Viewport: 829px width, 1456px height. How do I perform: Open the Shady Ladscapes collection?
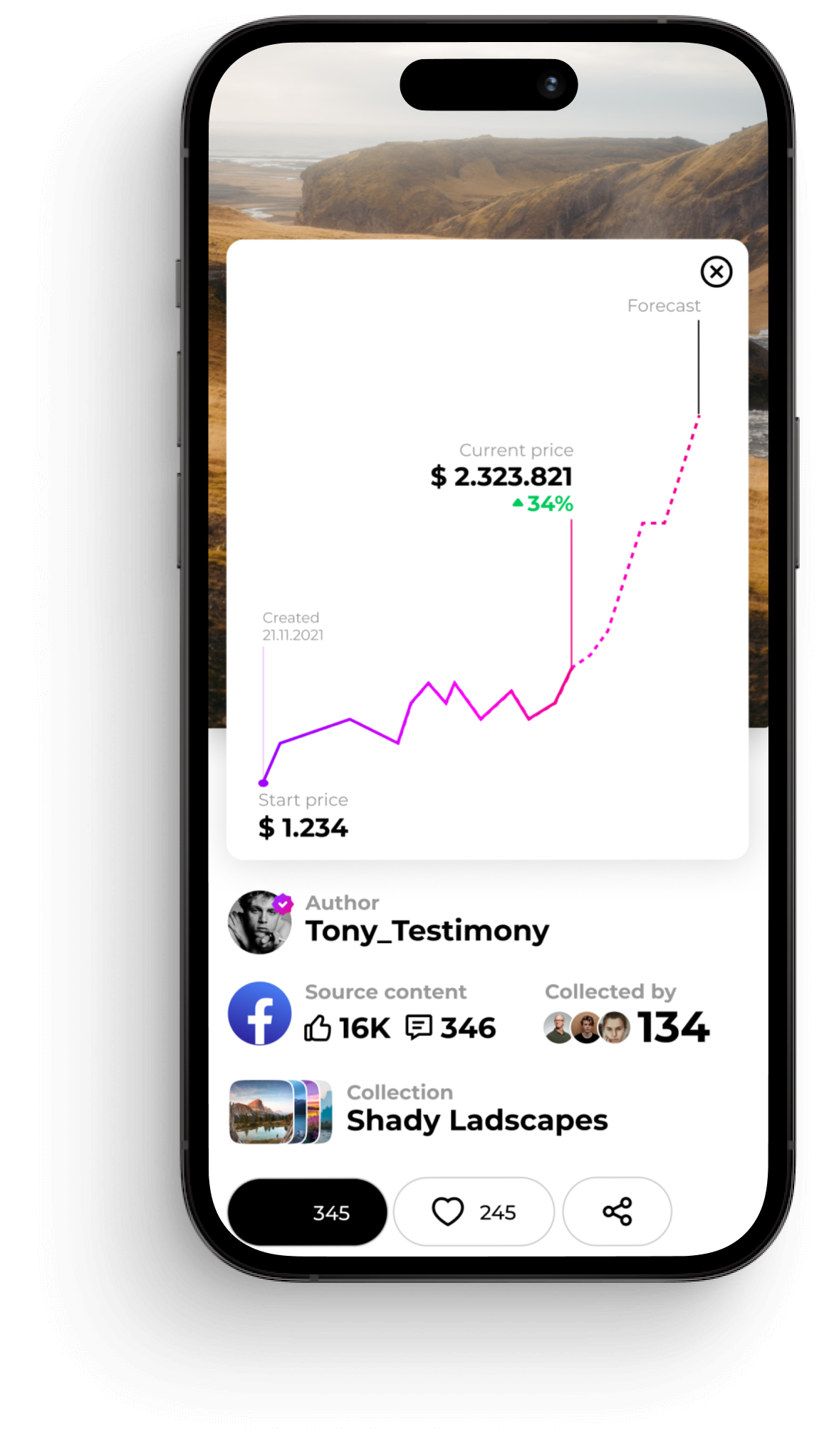(476, 1120)
